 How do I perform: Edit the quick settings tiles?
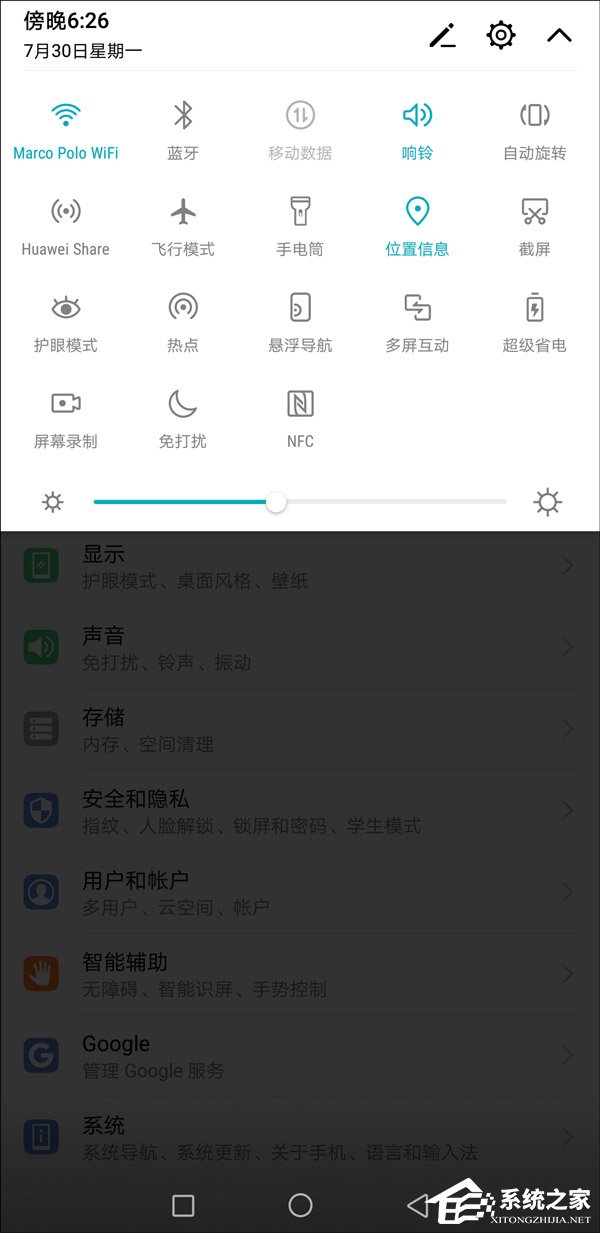(x=442, y=36)
